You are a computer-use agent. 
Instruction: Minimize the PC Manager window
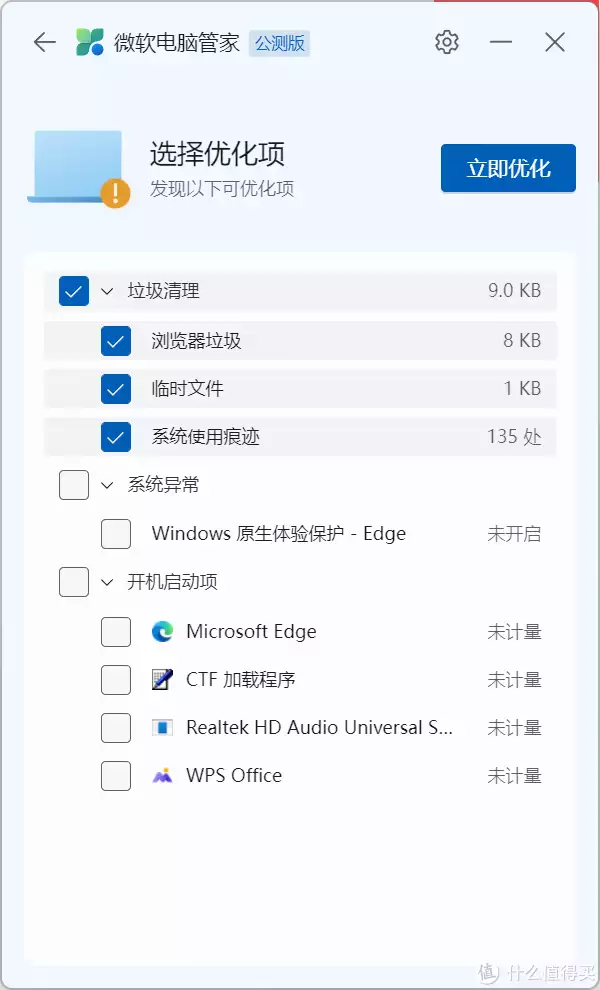click(x=501, y=42)
